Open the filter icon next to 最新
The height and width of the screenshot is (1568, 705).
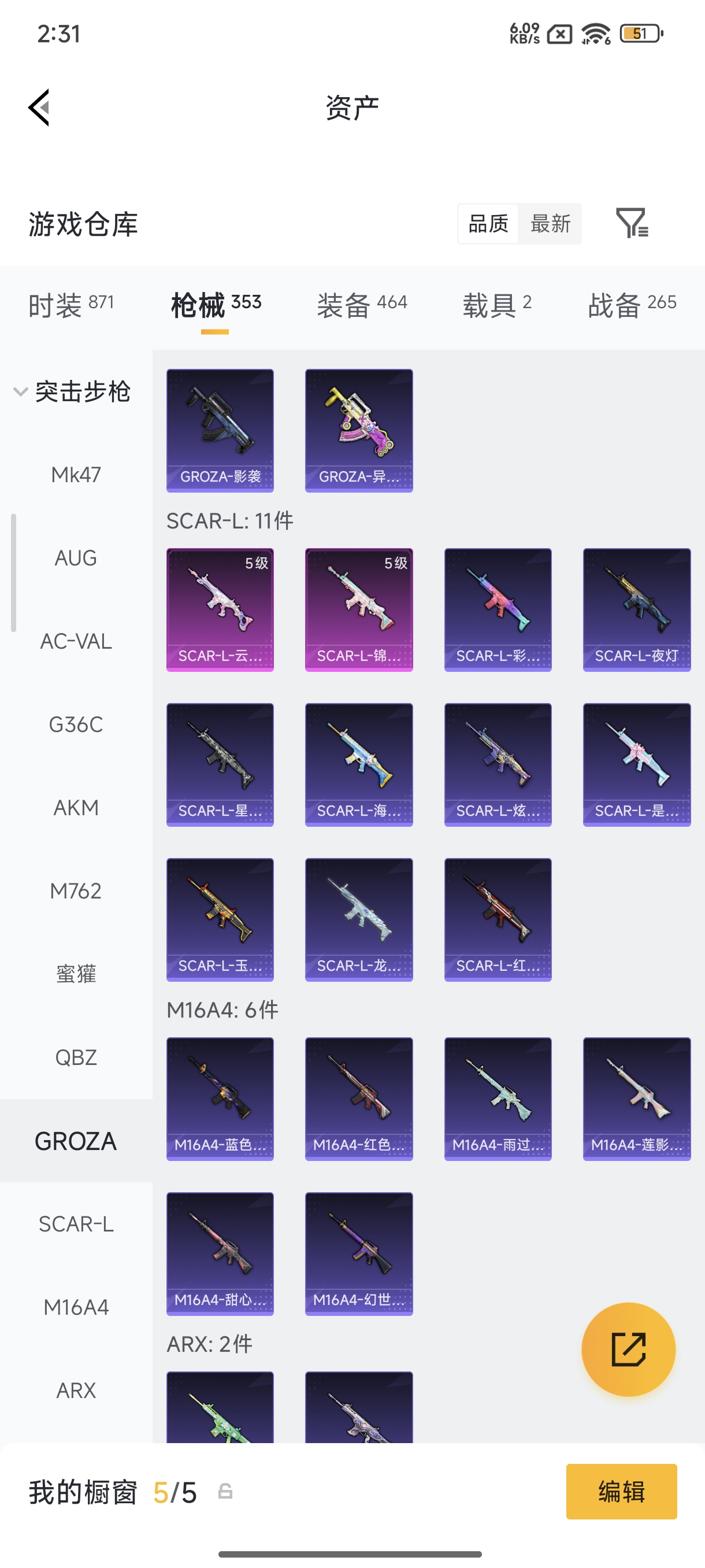[632, 223]
